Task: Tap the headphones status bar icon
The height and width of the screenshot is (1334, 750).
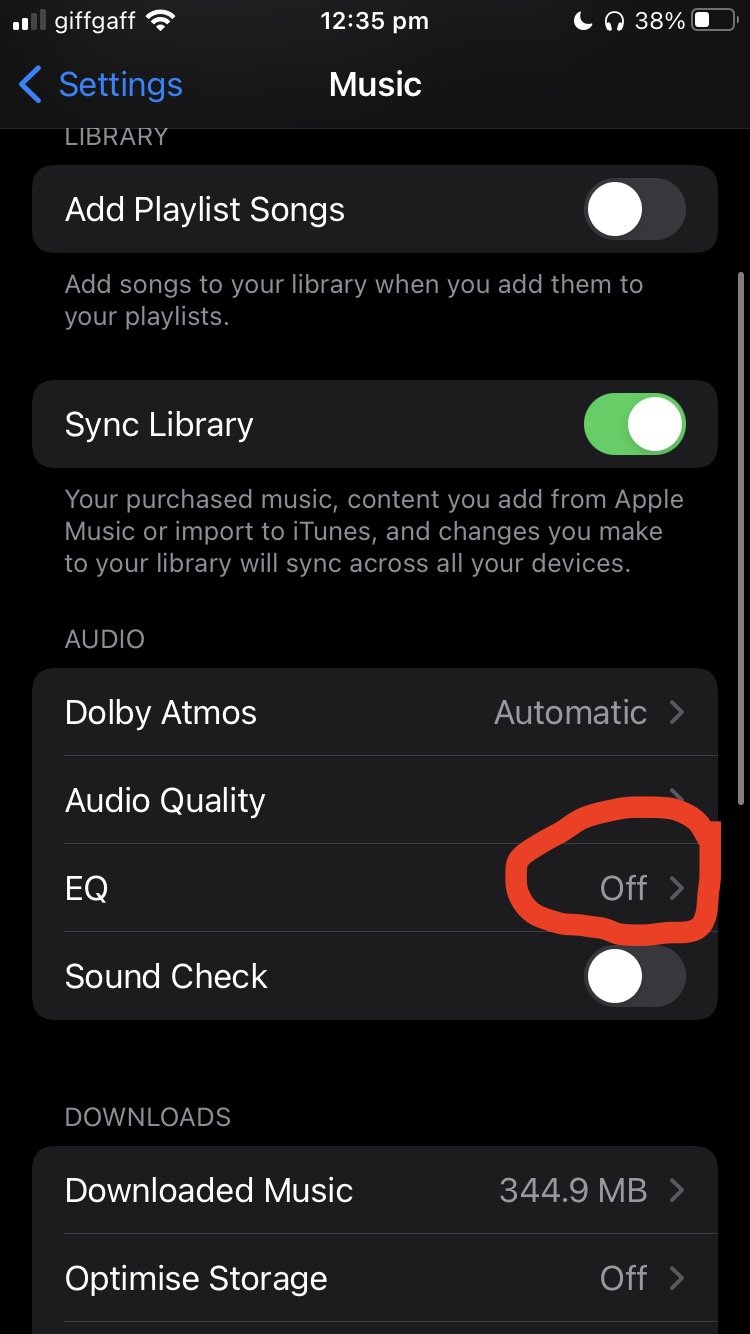Action: pyautogui.click(x=615, y=19)
